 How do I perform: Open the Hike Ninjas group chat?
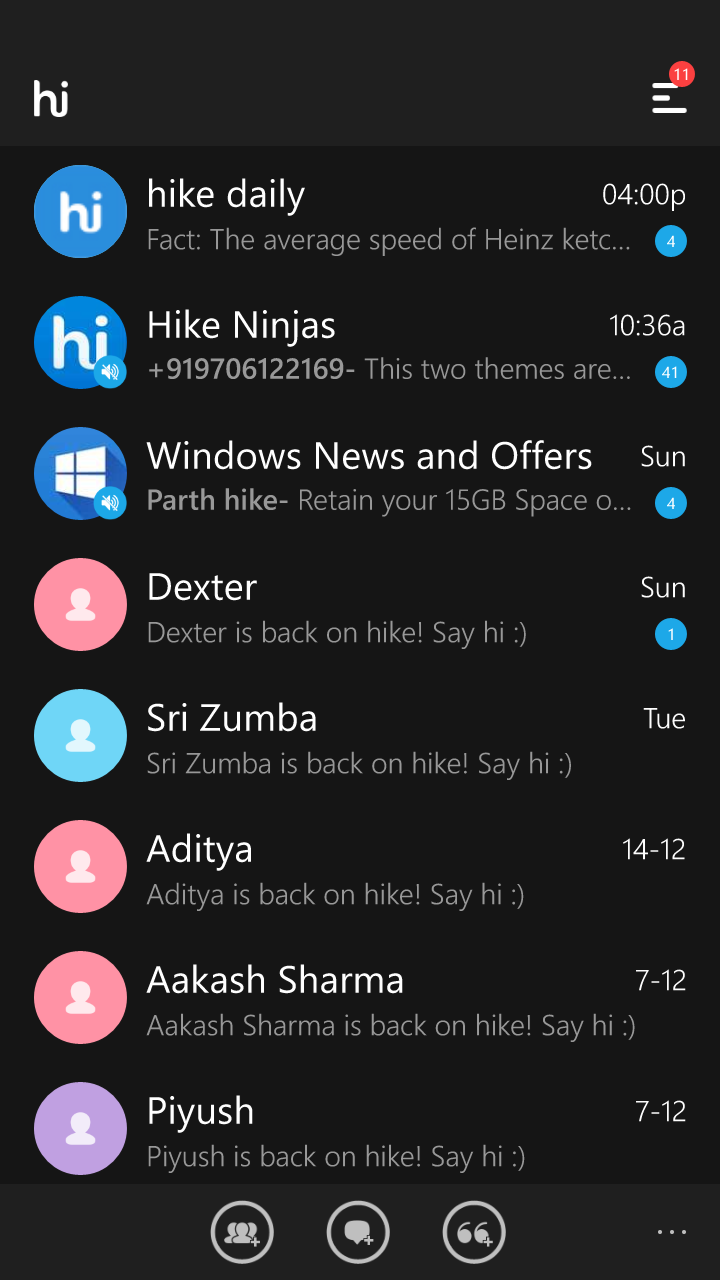(360, 343)
